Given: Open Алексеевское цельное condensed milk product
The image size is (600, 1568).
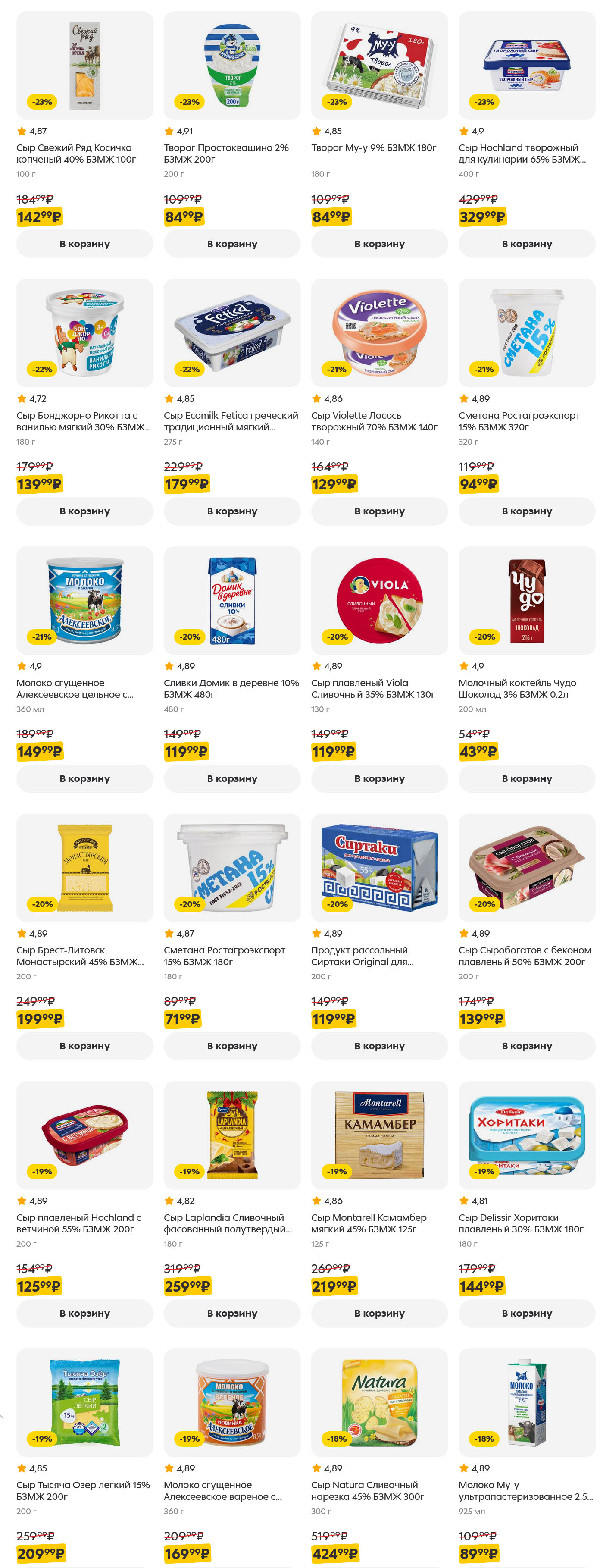Looking at the screenshot, I should click(84, 600).
